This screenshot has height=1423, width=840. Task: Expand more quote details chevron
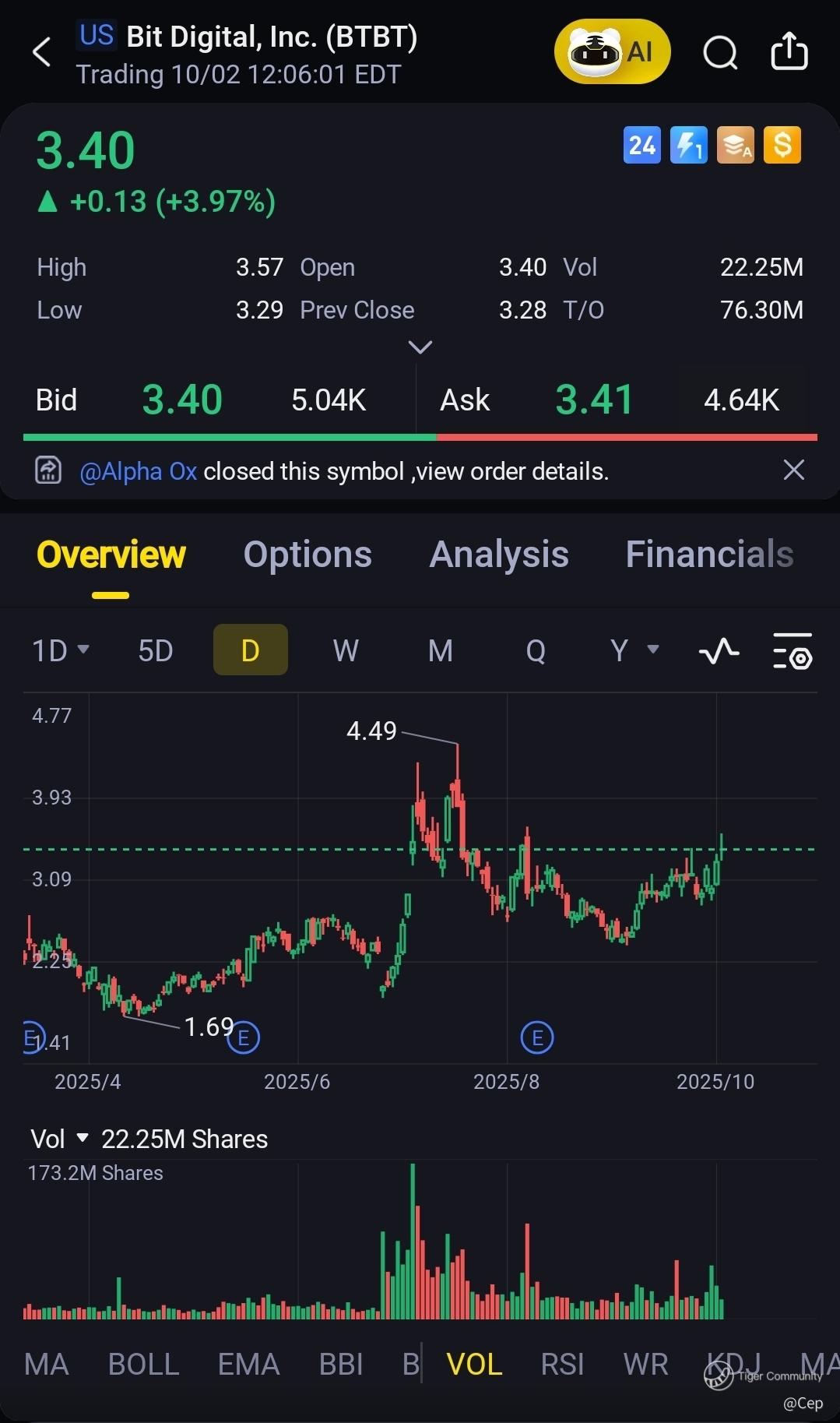420,347
